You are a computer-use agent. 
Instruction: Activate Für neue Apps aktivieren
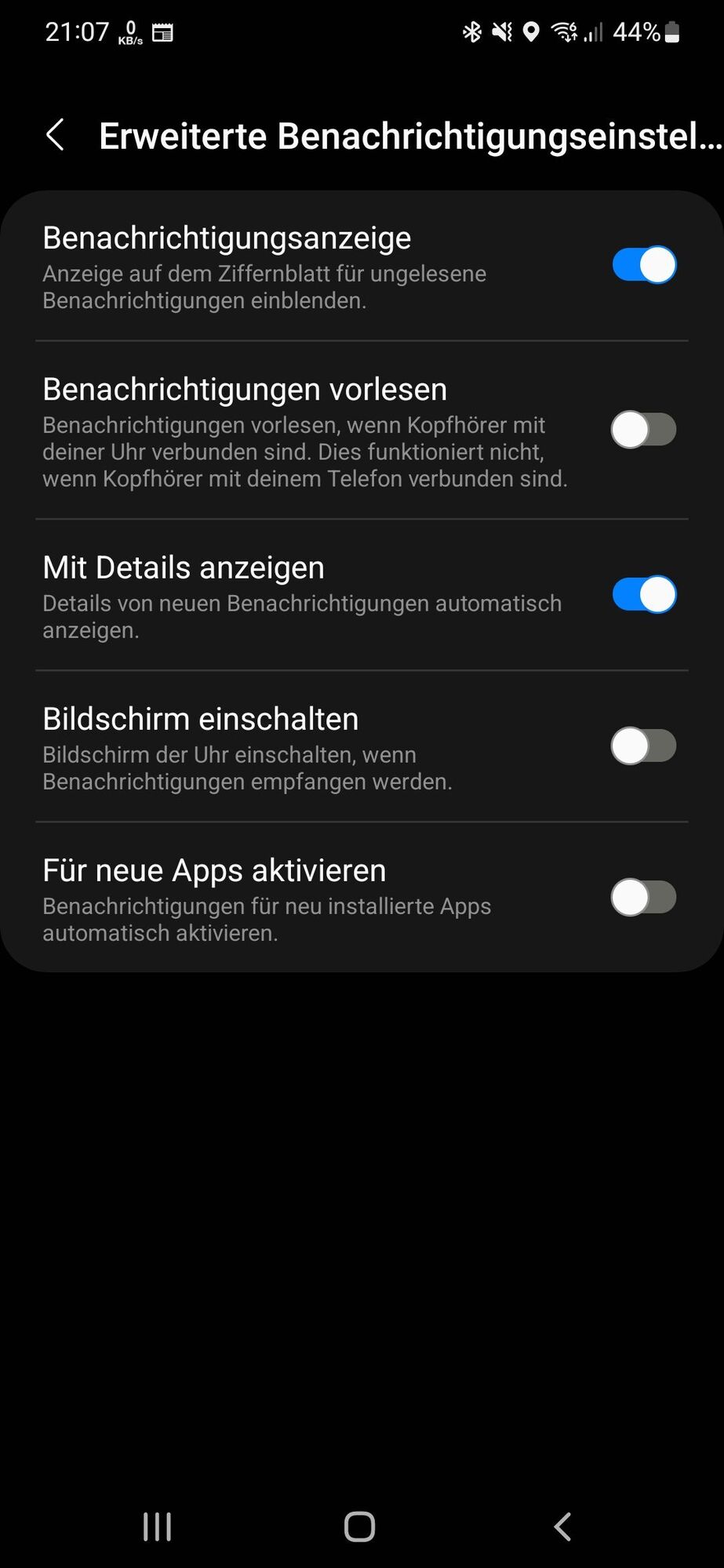coord(643,897)
